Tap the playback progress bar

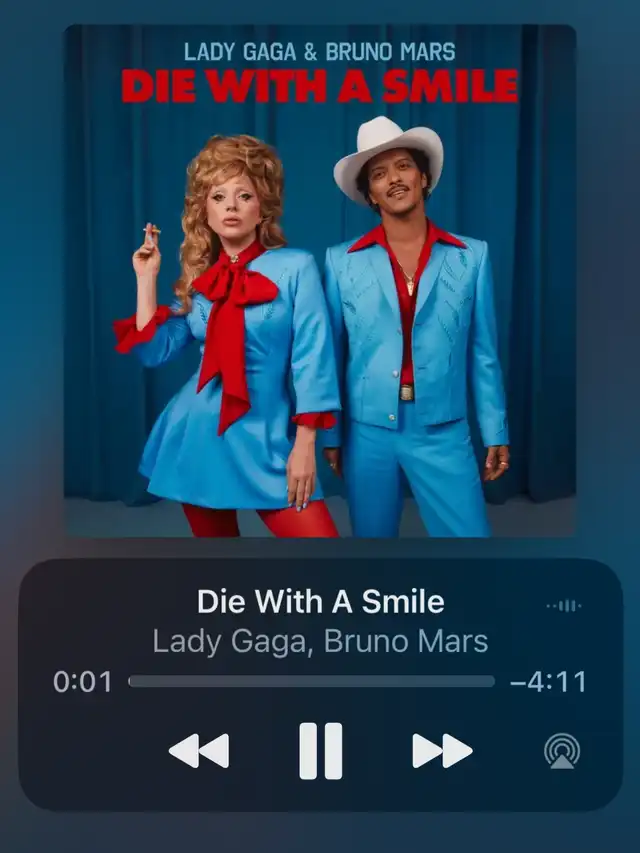pyautogui.click(x=312, y=682)
